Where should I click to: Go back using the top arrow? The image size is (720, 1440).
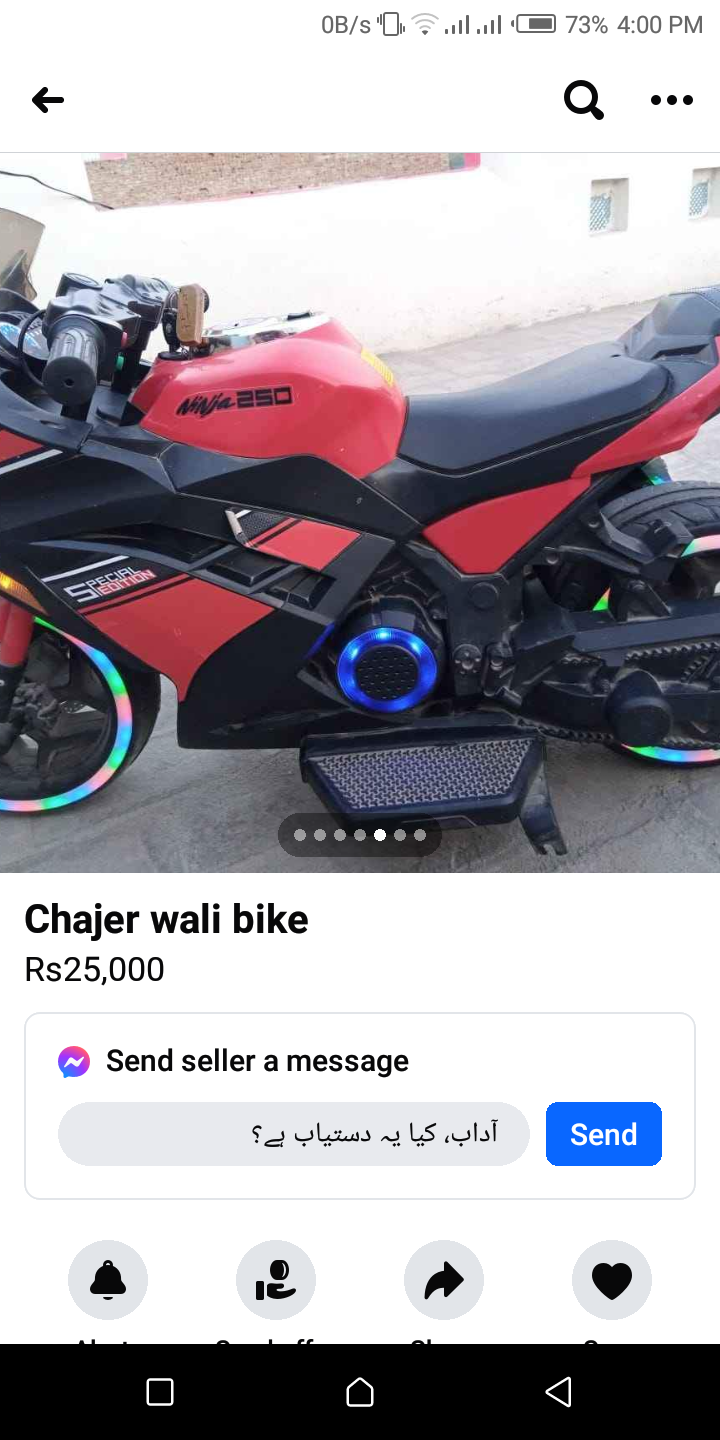click(48, 99)
